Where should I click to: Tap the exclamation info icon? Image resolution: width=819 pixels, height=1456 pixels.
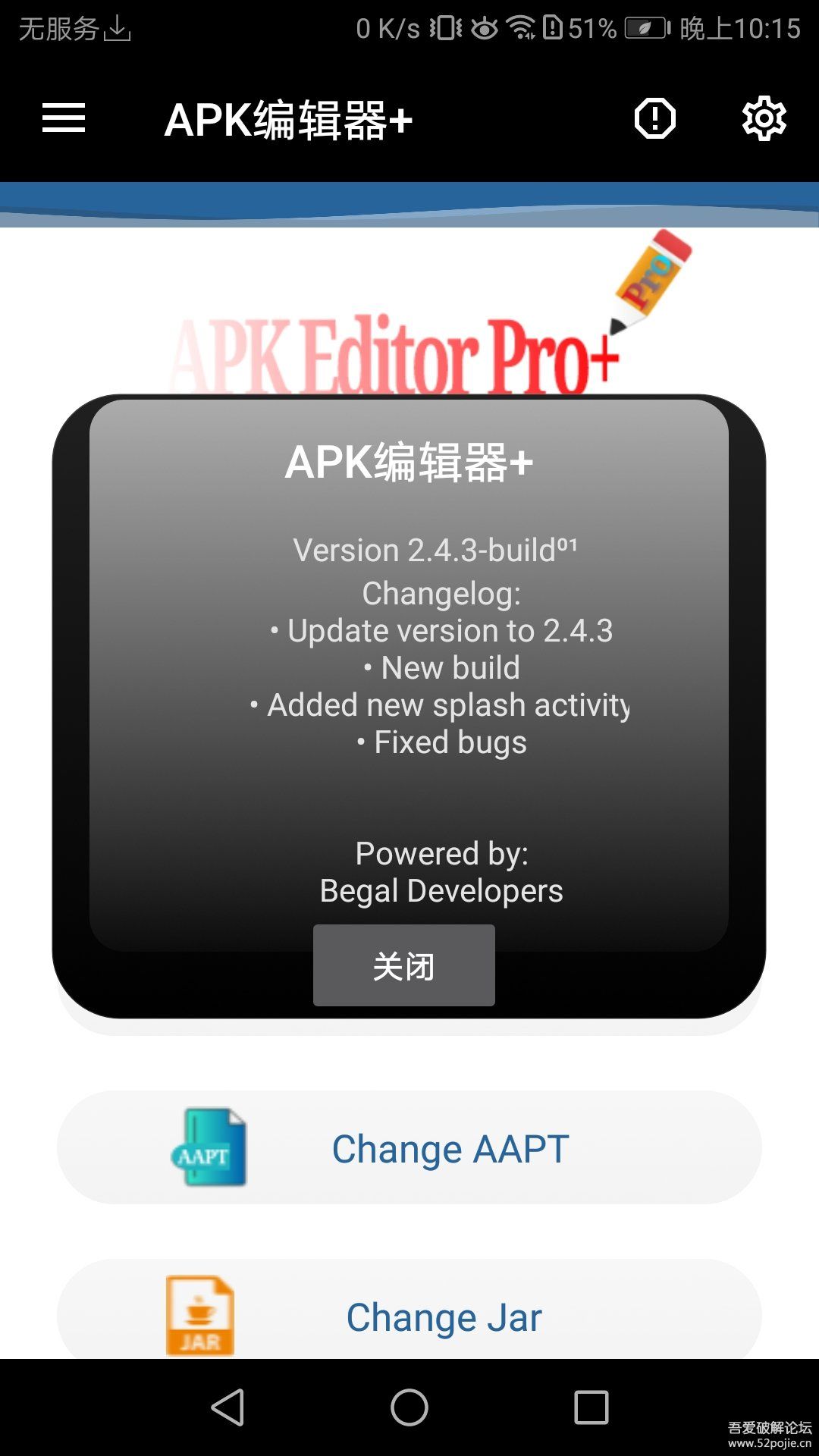(x=654, y=118)
